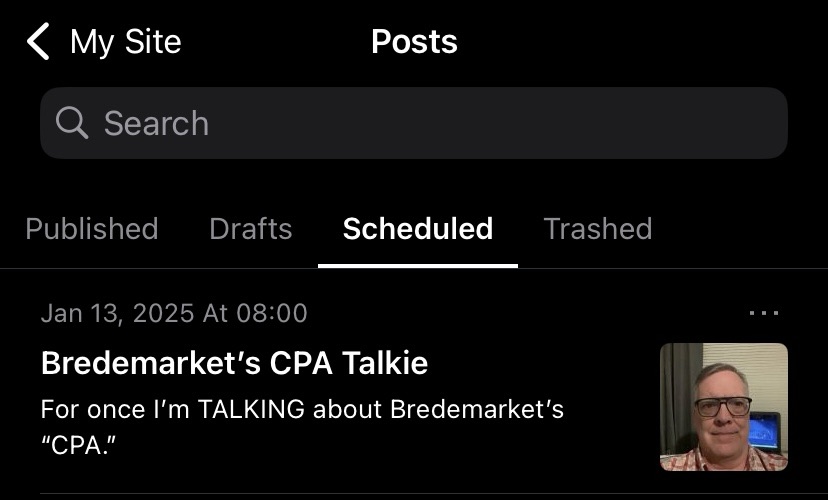Open more options for Bredemarket's CPA Talkie
The height and width of the screenshot is (500, 828).
click(x=764, y=313)
